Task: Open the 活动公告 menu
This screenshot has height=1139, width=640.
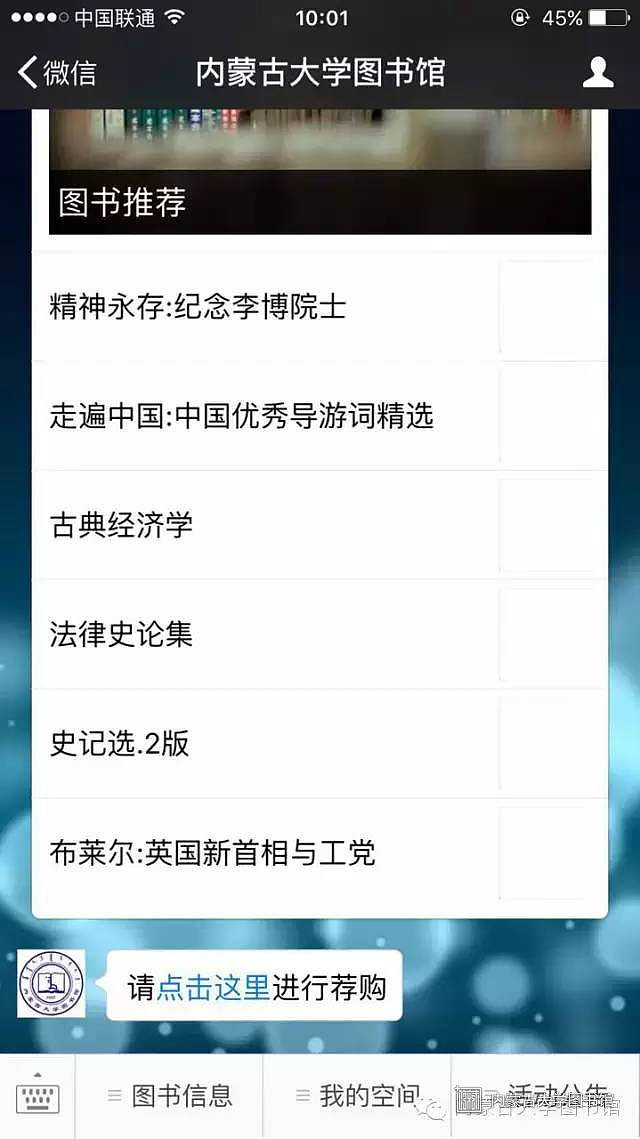Action: coord(546,1096)
